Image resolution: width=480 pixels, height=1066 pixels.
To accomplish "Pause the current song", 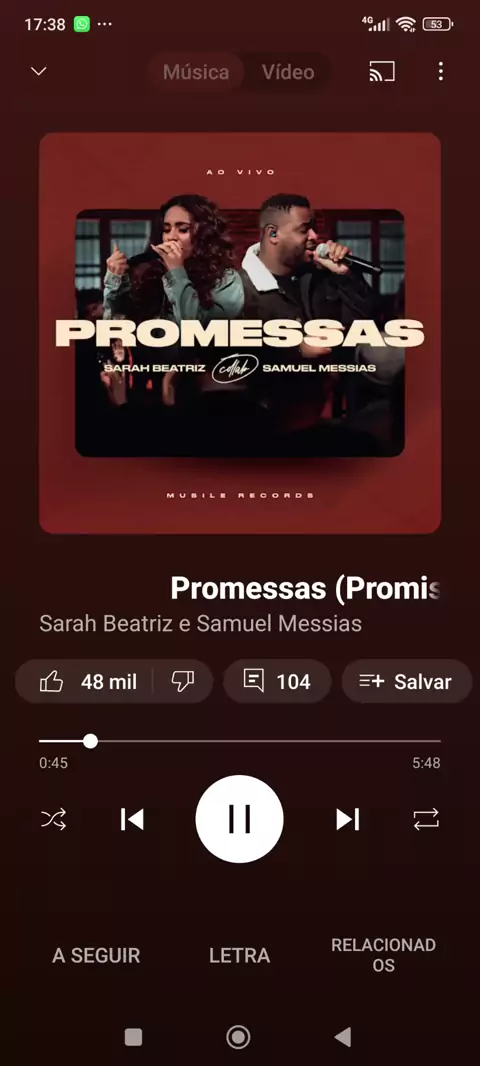I will (x=239, y=819).
